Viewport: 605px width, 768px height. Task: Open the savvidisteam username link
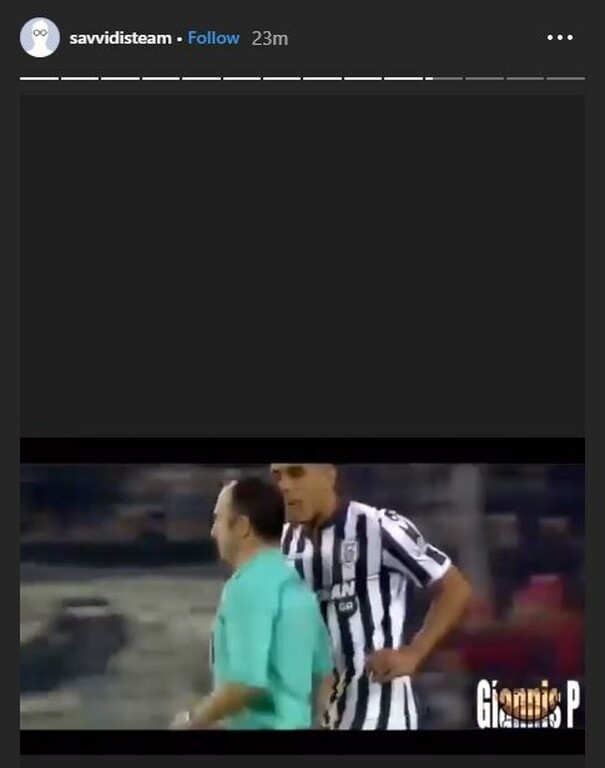120,38
